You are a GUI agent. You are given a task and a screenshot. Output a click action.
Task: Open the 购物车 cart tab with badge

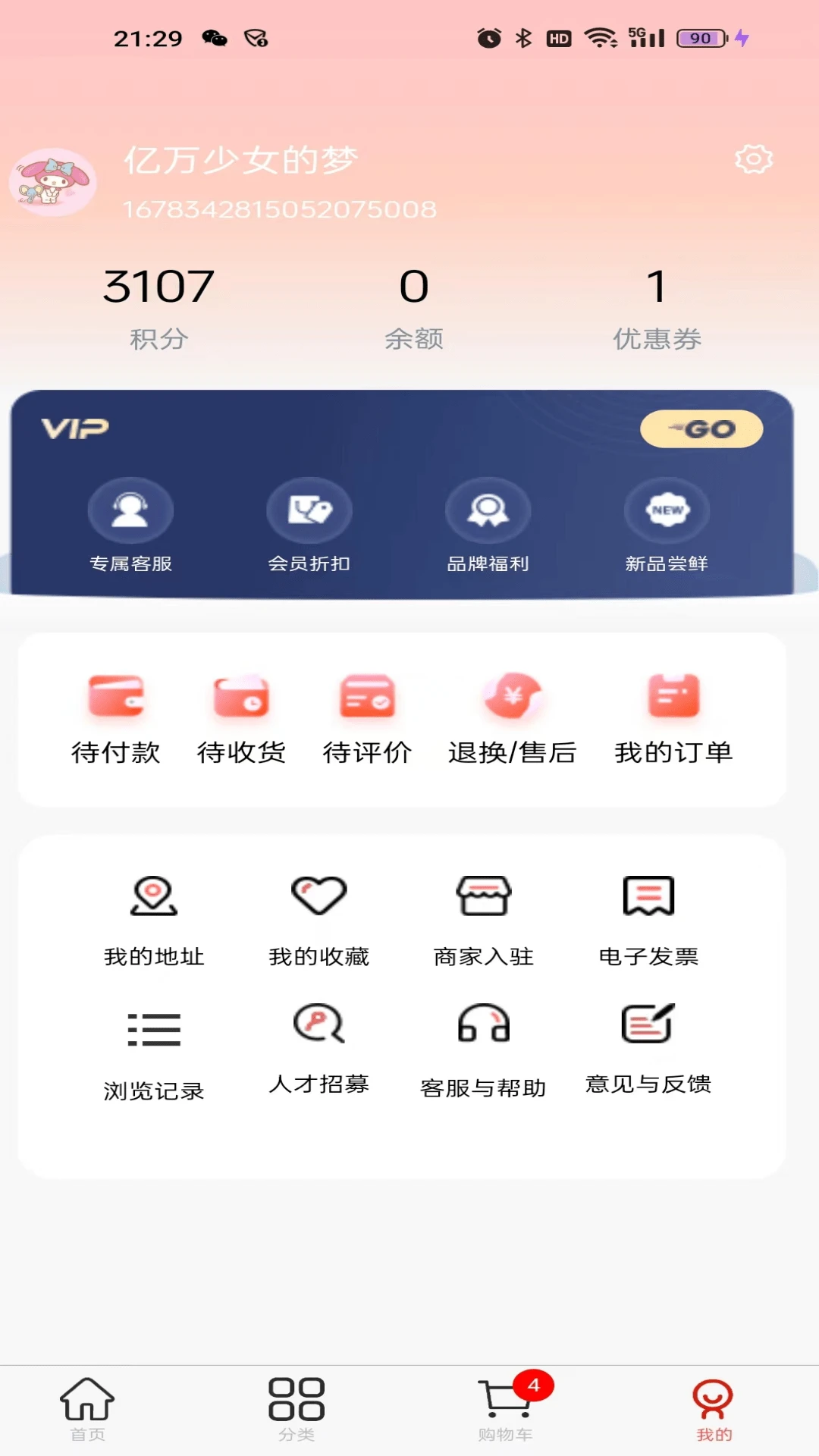tap(504, 1407)
